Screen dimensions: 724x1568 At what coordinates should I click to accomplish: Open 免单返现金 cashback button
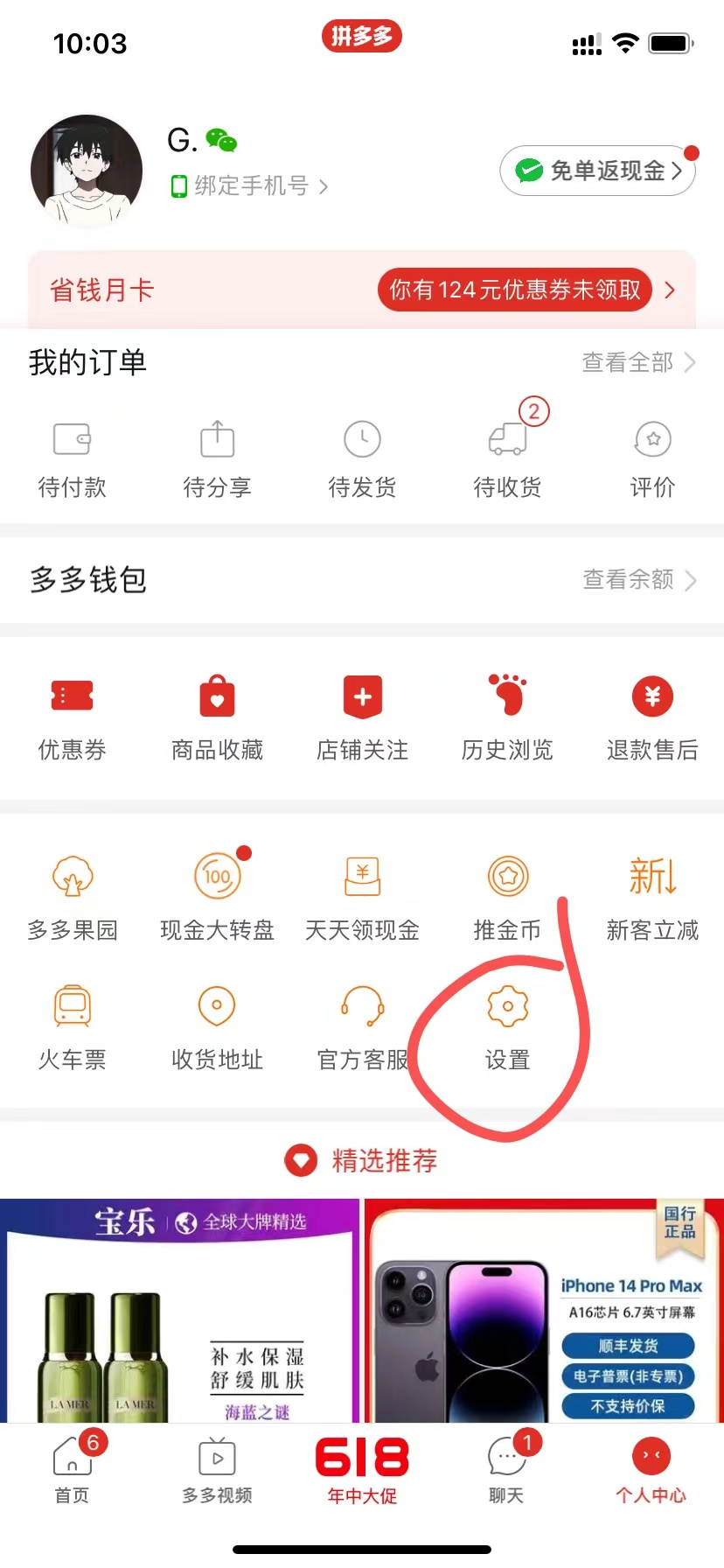pyautogui.click(x=597, y=171)
